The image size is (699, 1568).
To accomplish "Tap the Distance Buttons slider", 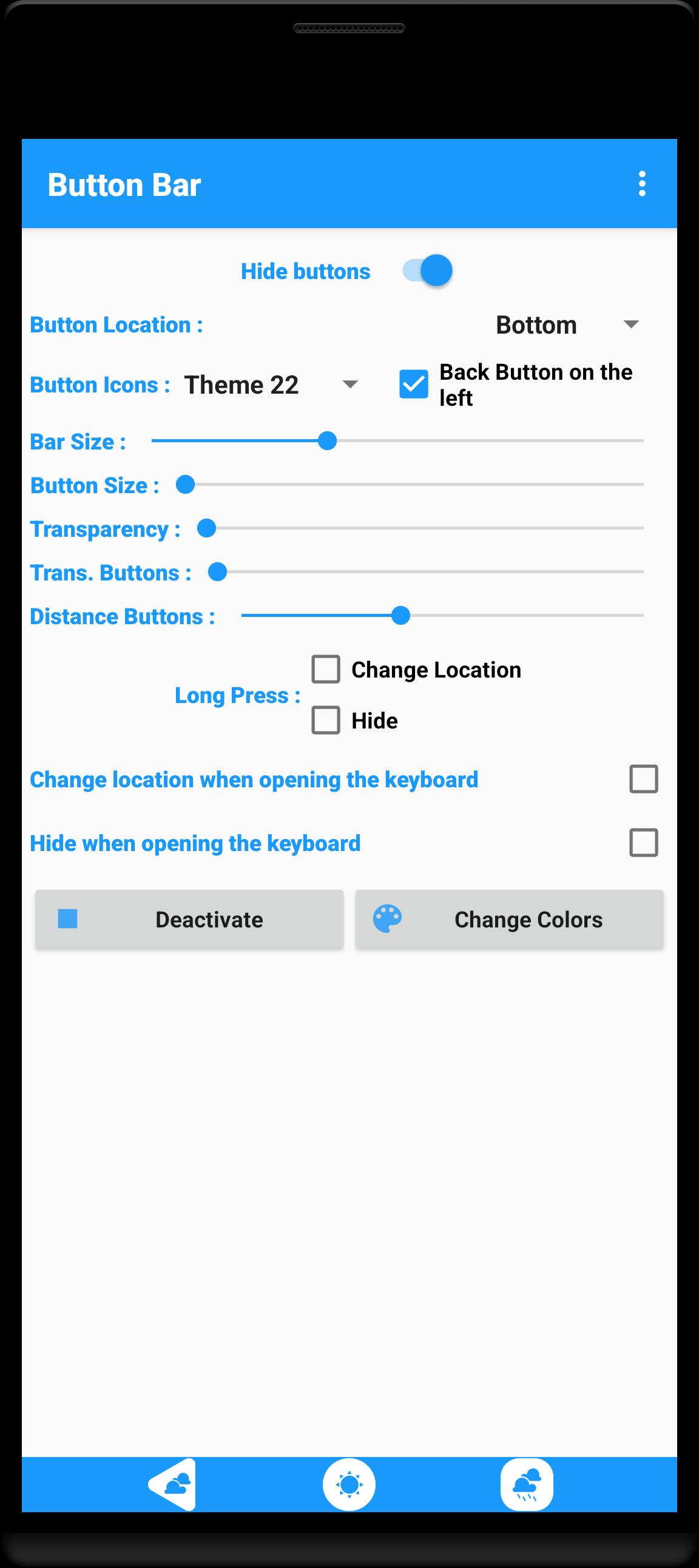I will (x=443, y=616).
